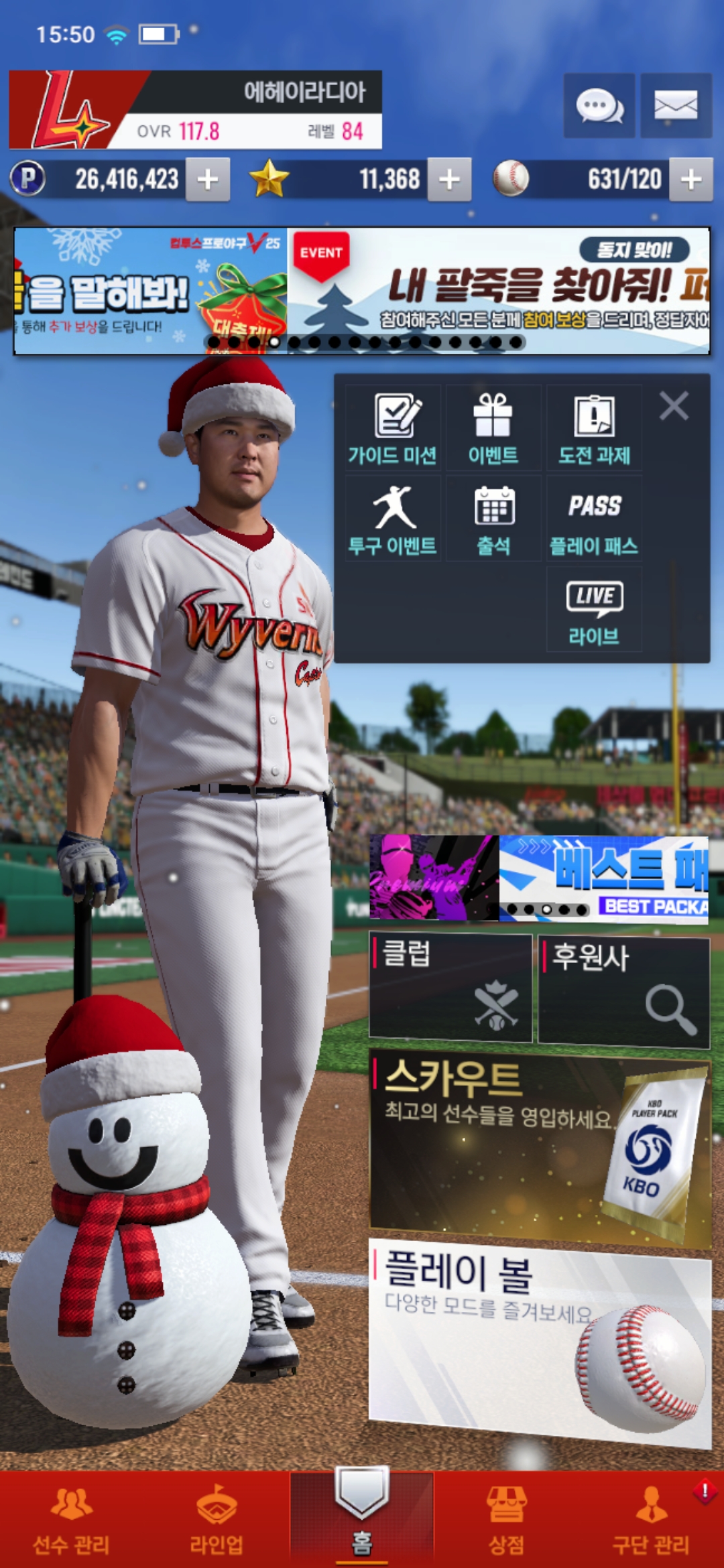Image resolution: width=724 pixels, height=1568 pixels.
Task: Open the 가이드 미션 menu
Action: point(393,429)
